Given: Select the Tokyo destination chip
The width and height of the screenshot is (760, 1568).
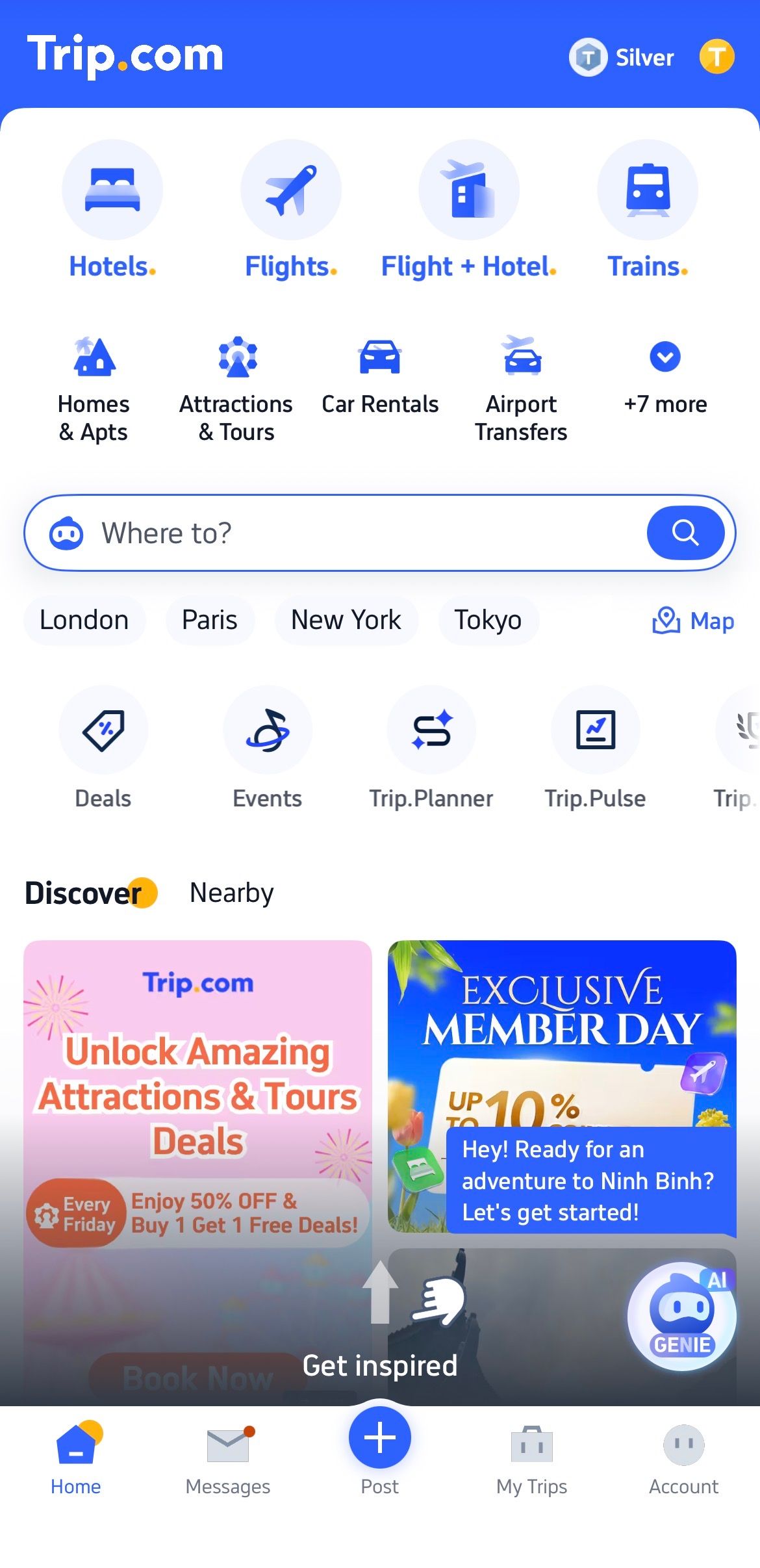Looking at the screenshot, I should 488,620.
